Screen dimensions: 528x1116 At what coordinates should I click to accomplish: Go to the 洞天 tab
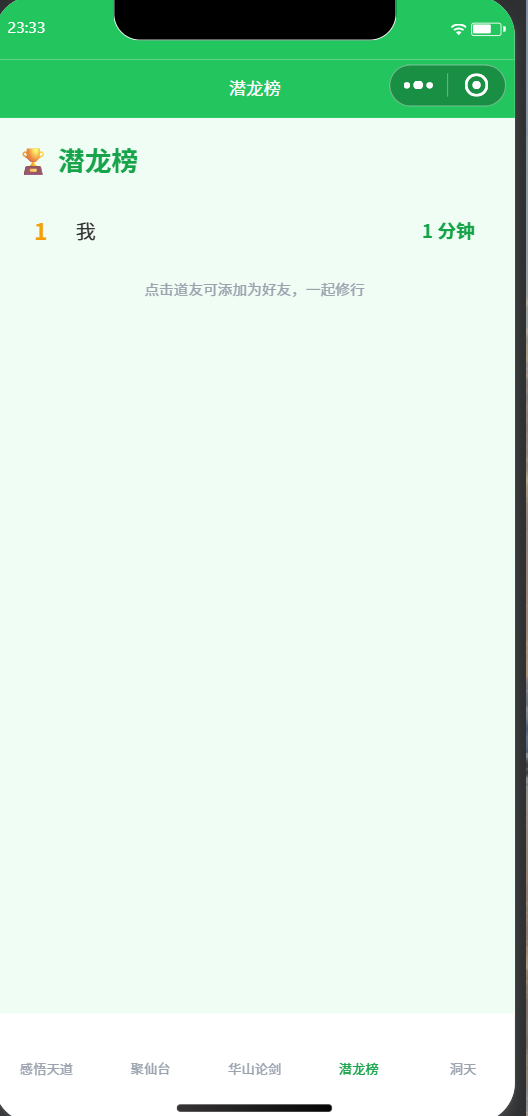463,1069
